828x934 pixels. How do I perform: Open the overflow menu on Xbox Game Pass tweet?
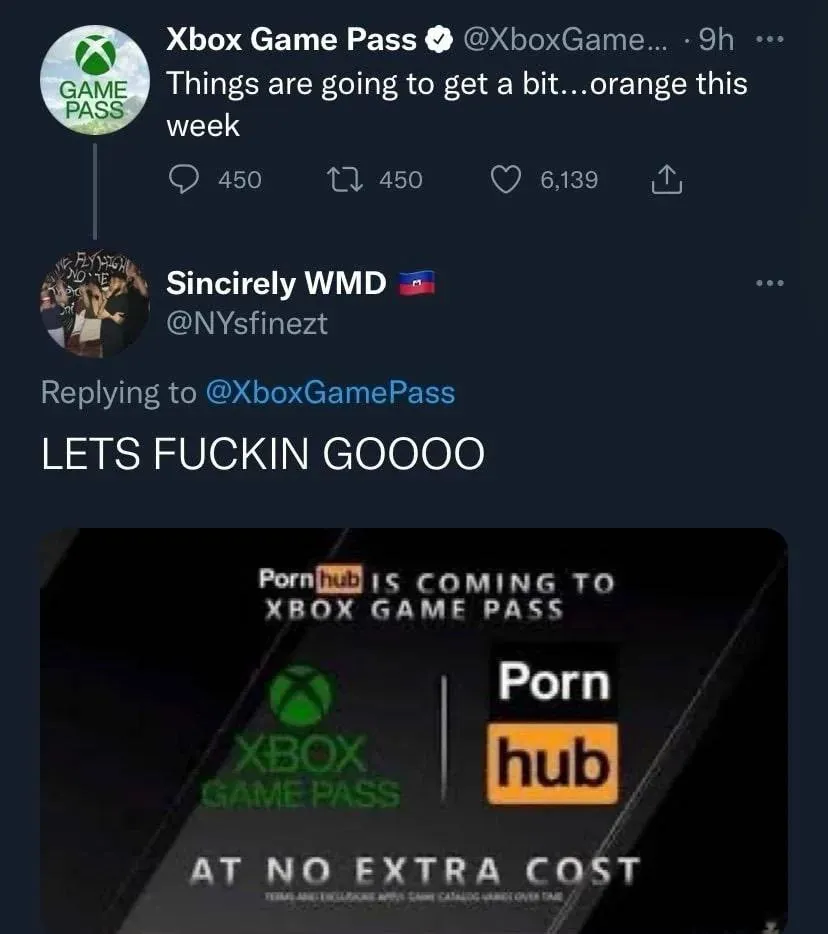769,41
